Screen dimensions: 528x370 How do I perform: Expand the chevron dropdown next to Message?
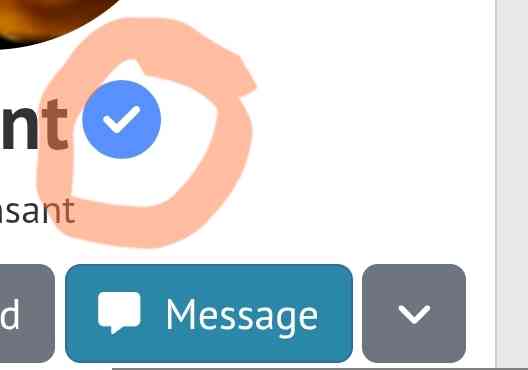(414, 313)
